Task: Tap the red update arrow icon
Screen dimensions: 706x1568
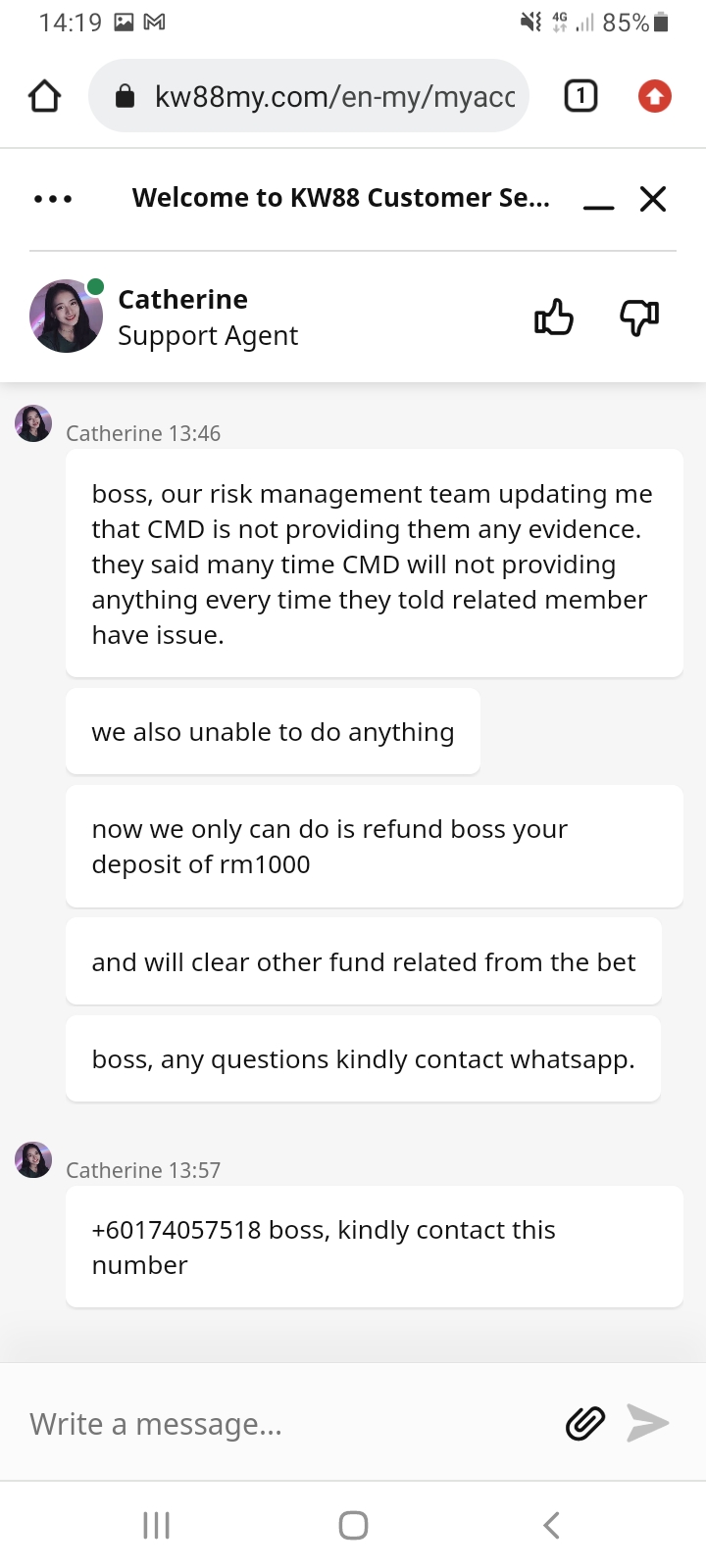Action: 655,96
